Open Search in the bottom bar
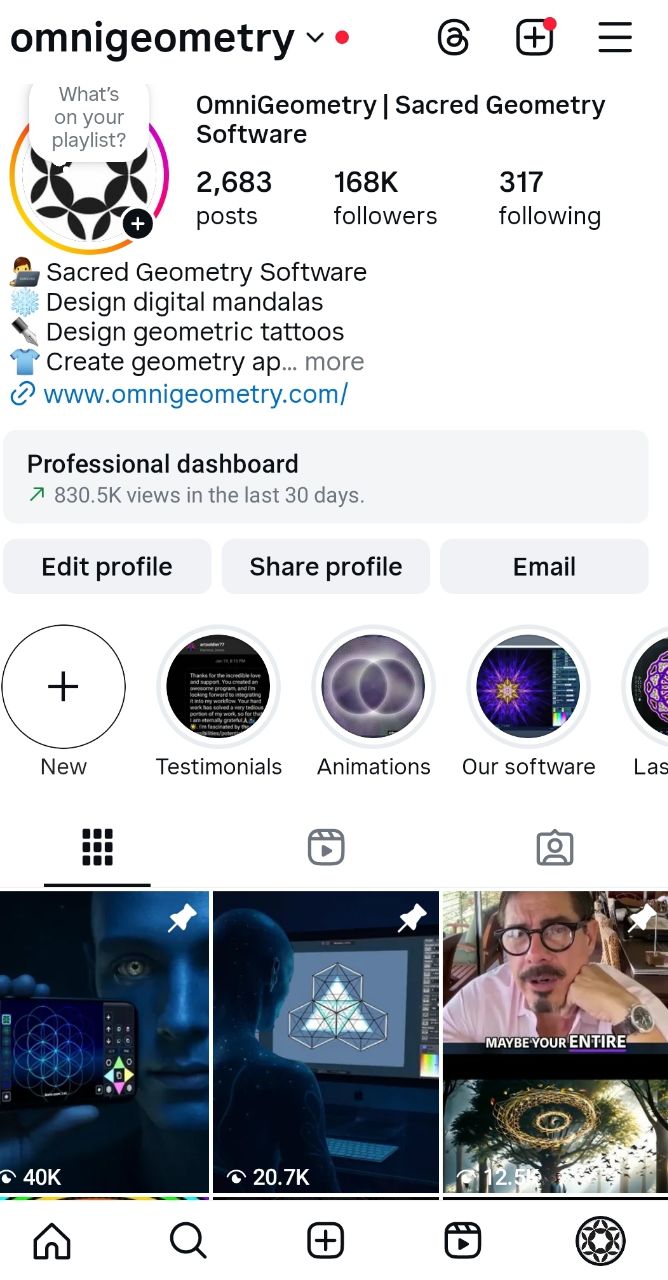 coord(188,1241)
